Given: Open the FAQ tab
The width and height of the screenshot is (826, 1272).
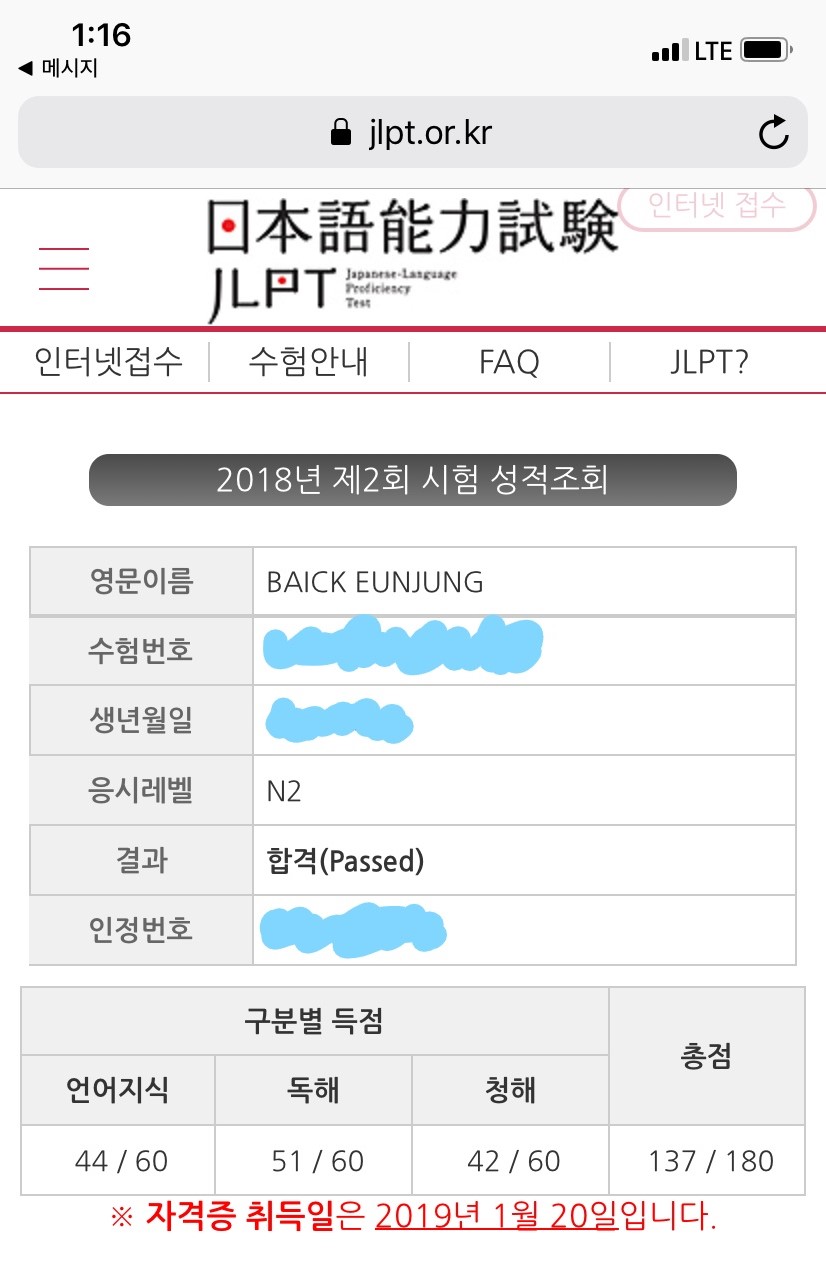Looking at the screenshot, I should point(509,362).
